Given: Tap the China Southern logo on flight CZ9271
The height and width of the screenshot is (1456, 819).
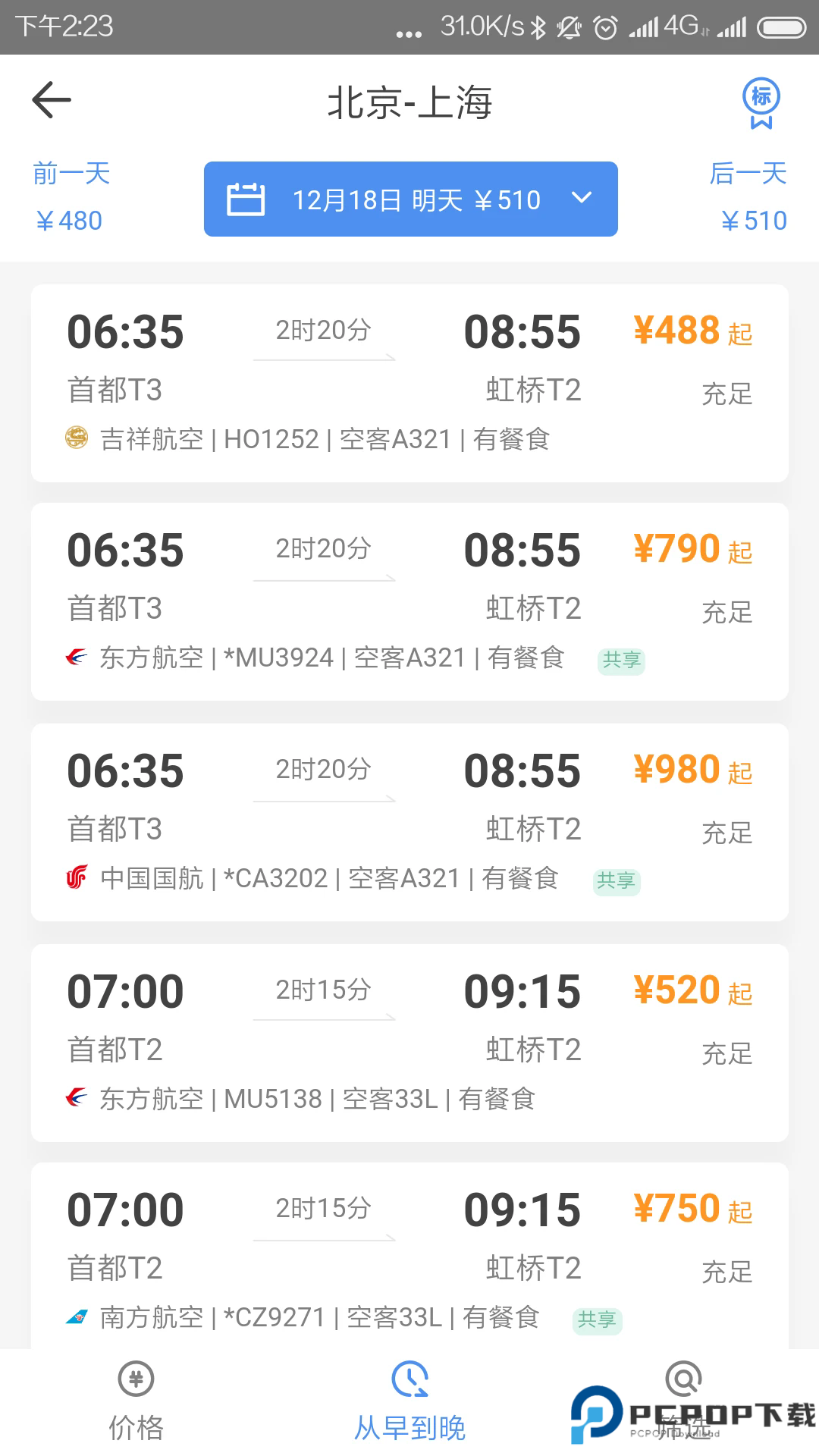Looking at the screenshot, I should pos(77,1318).
